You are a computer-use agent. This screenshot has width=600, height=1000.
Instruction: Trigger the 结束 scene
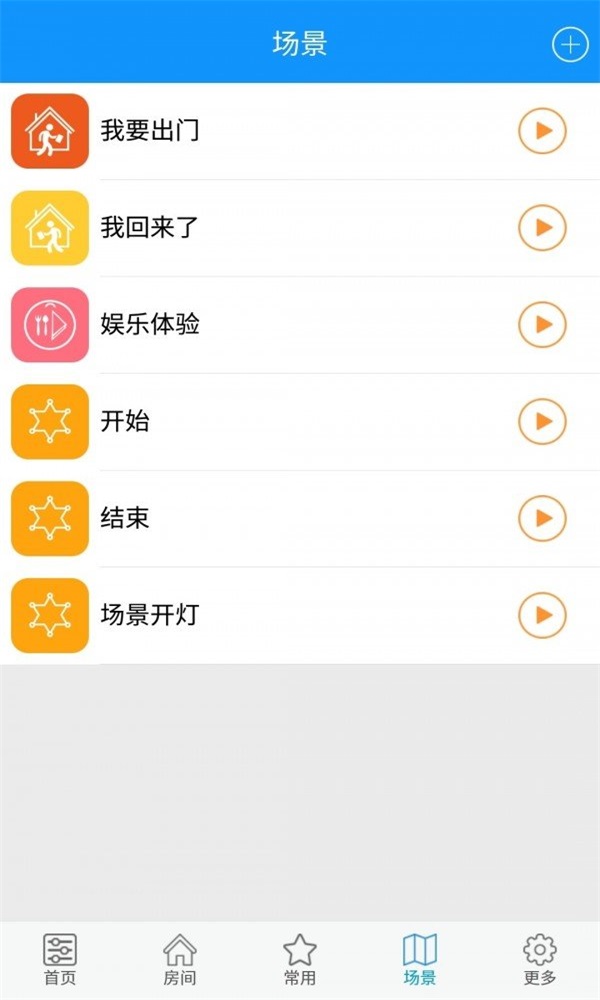click(x=542, y=518)
